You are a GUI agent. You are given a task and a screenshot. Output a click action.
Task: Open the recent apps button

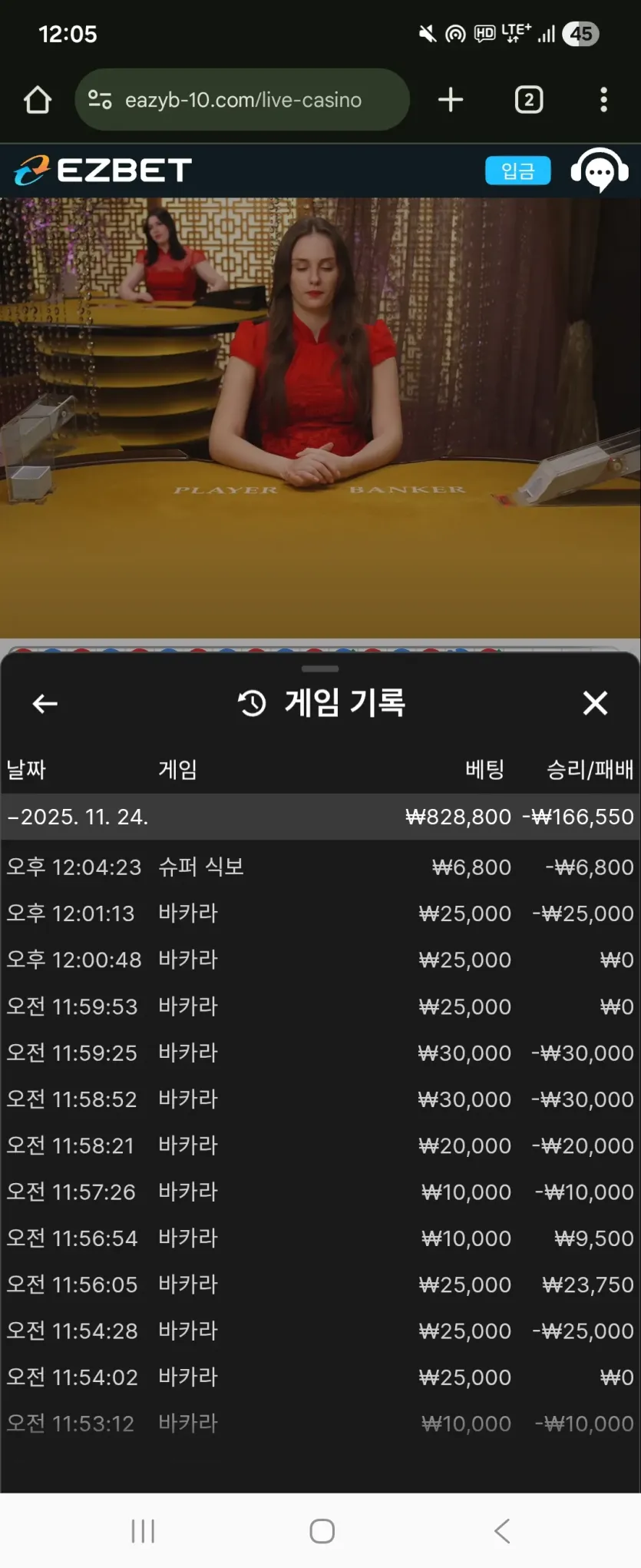tap(143, 1530)
